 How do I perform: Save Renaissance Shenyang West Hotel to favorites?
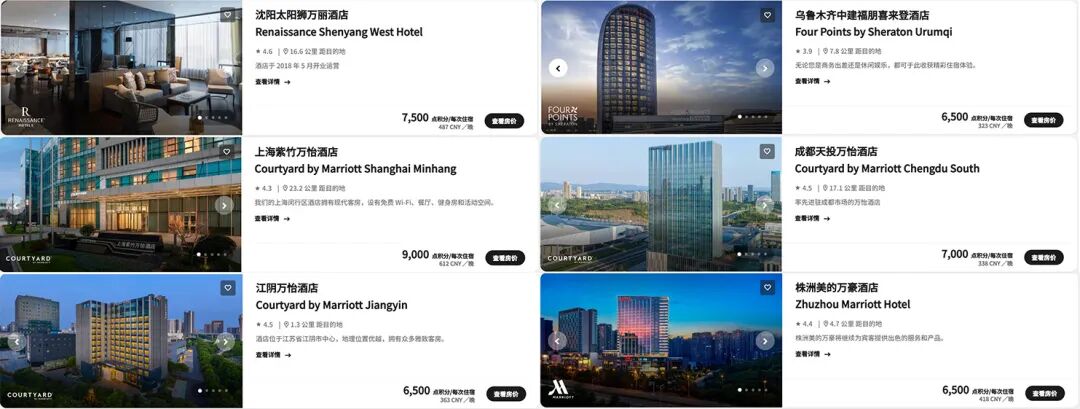227,15
